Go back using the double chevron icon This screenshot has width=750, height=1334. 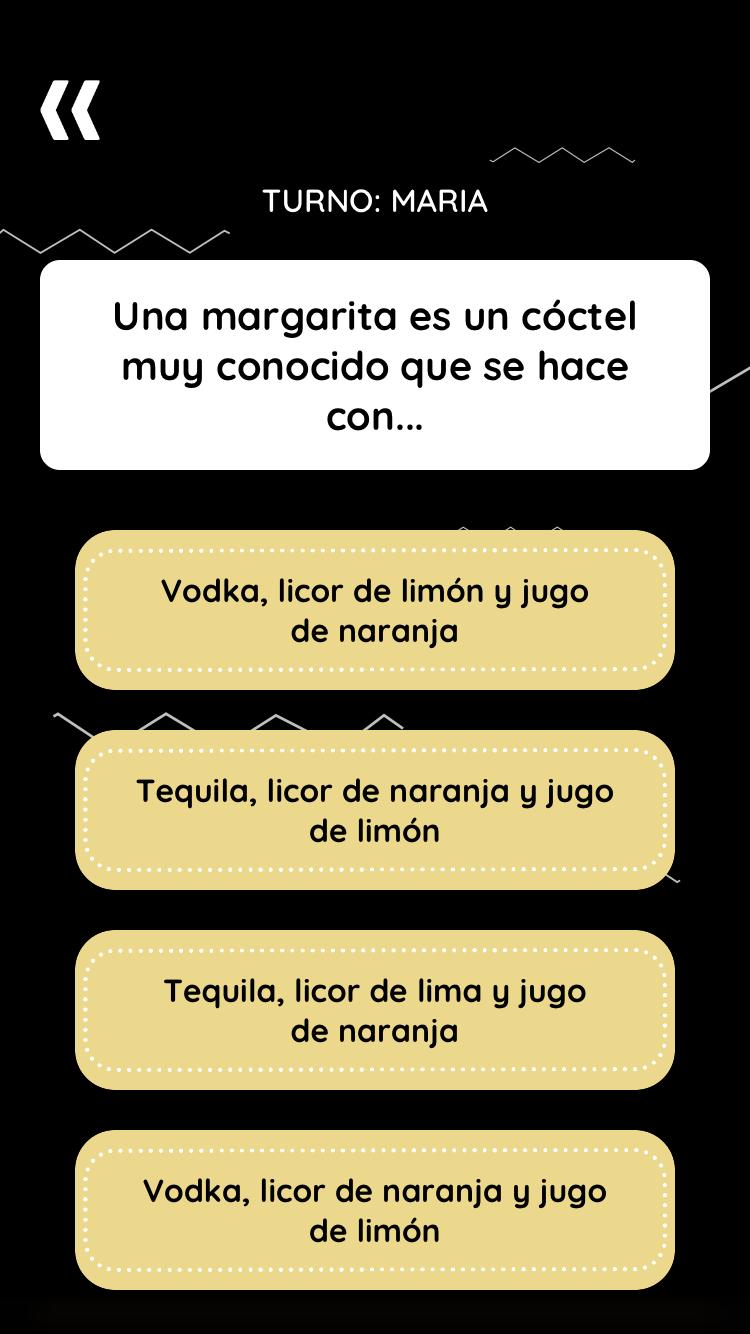[x=70, y=110]
